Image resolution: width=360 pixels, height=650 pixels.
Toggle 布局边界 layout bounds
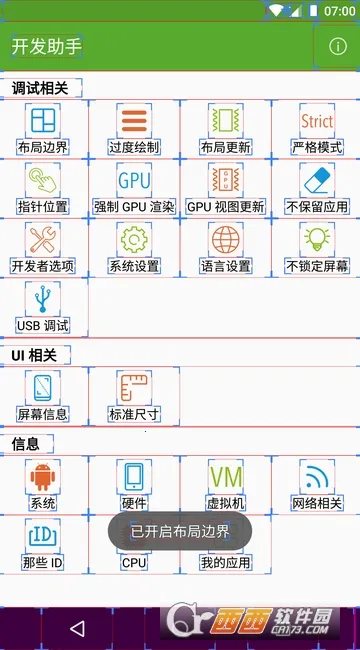click(44, 129)
